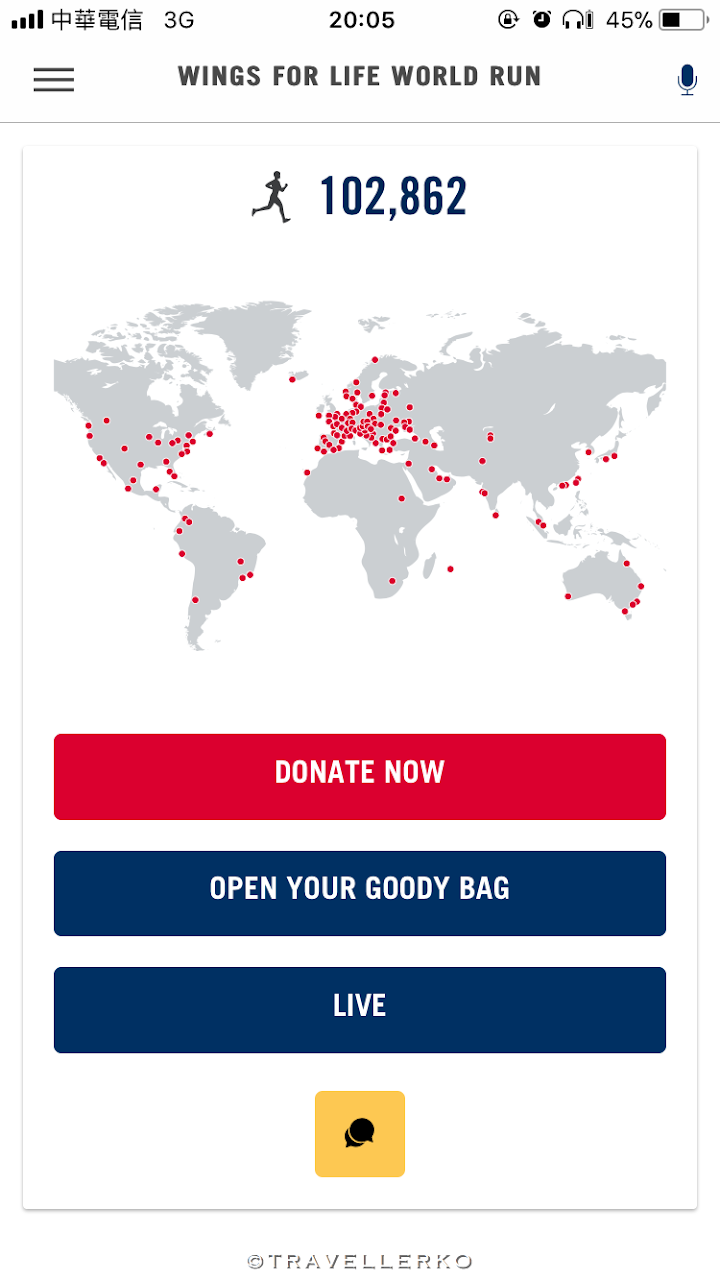720x1281 pixels.
Task: Open the yellow chat bubble button
Action: coord(360,1134)
